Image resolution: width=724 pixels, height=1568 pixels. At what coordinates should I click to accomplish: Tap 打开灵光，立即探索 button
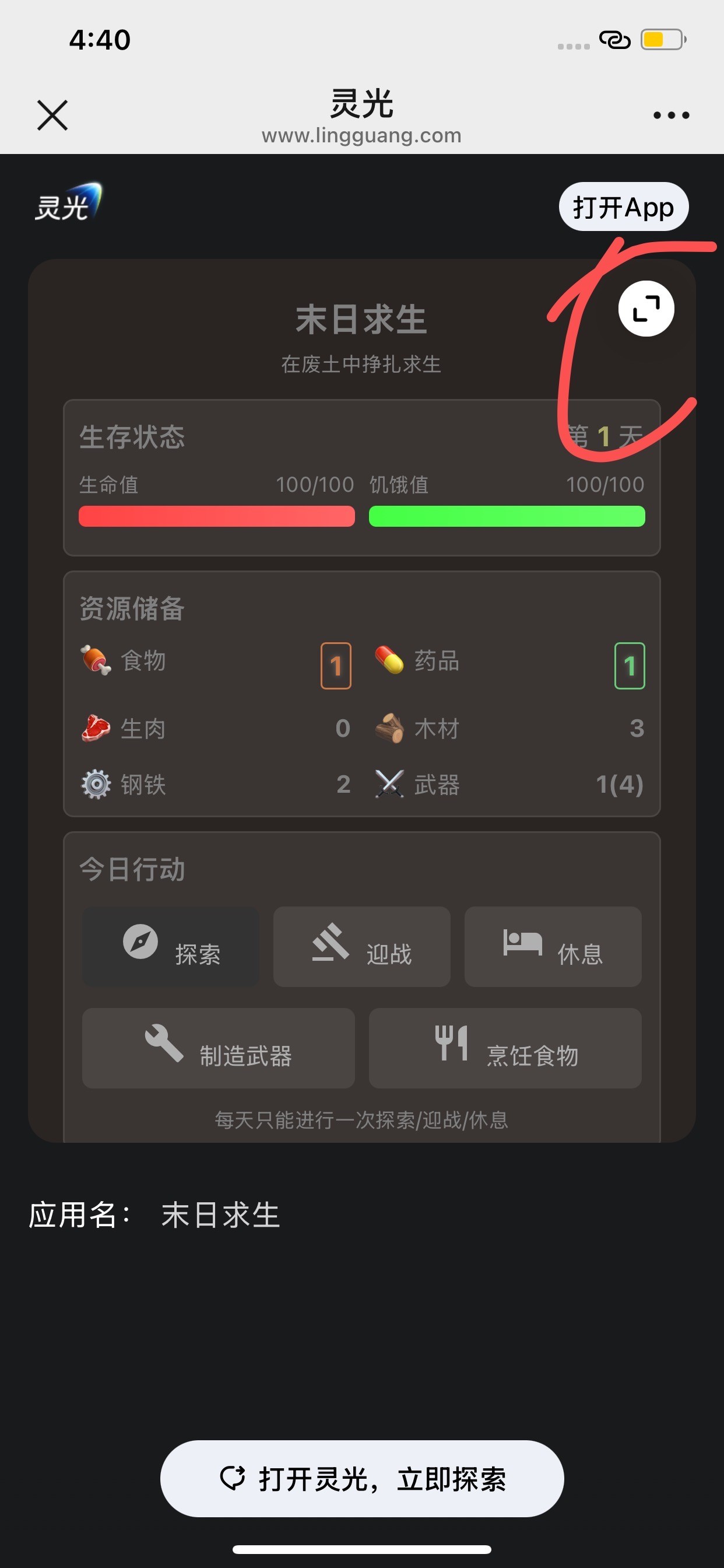tap(362, 1479)
